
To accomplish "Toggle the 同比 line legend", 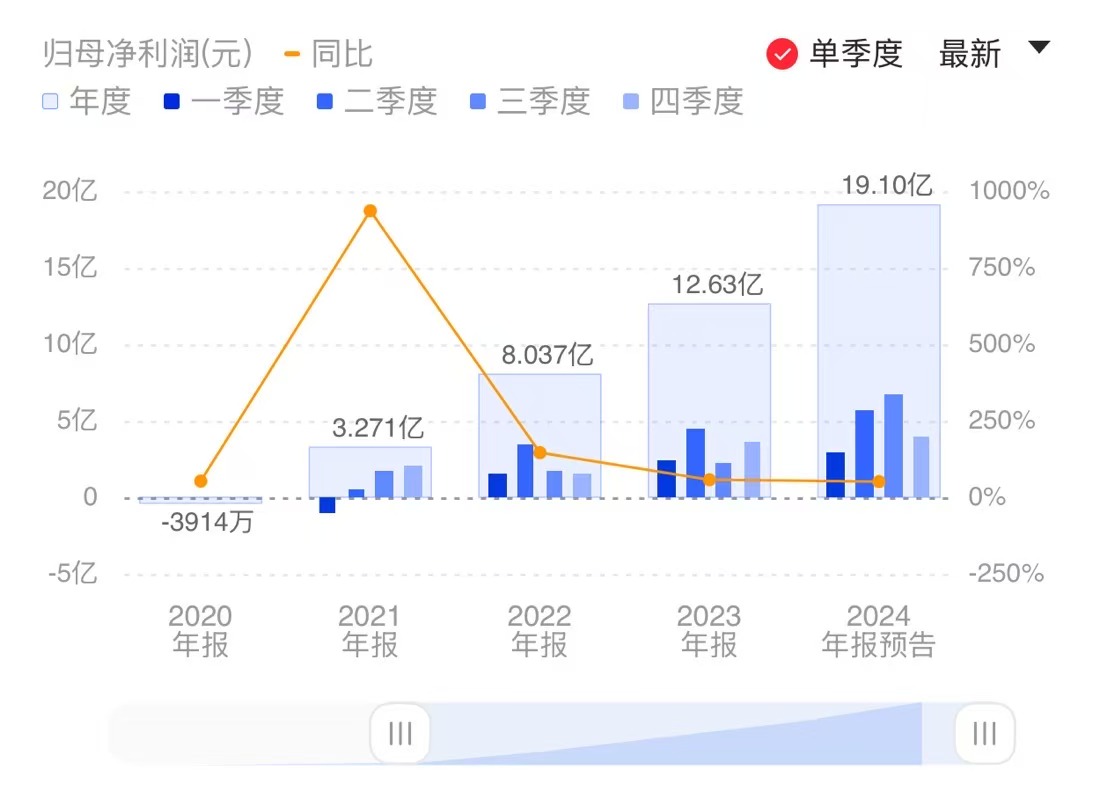I will pyautogui.click(x=328, y=53).
